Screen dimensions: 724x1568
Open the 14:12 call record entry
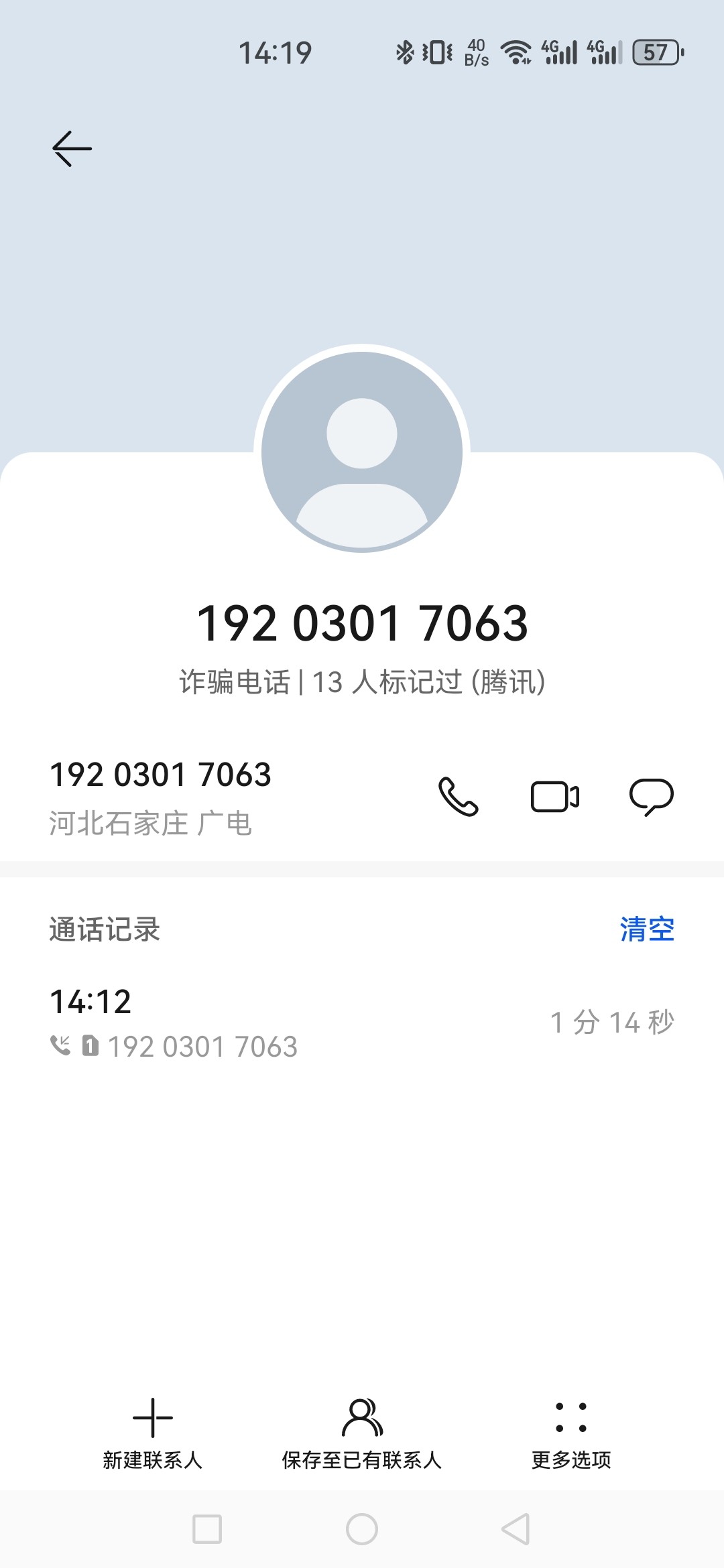click(x=362, y=1023)
